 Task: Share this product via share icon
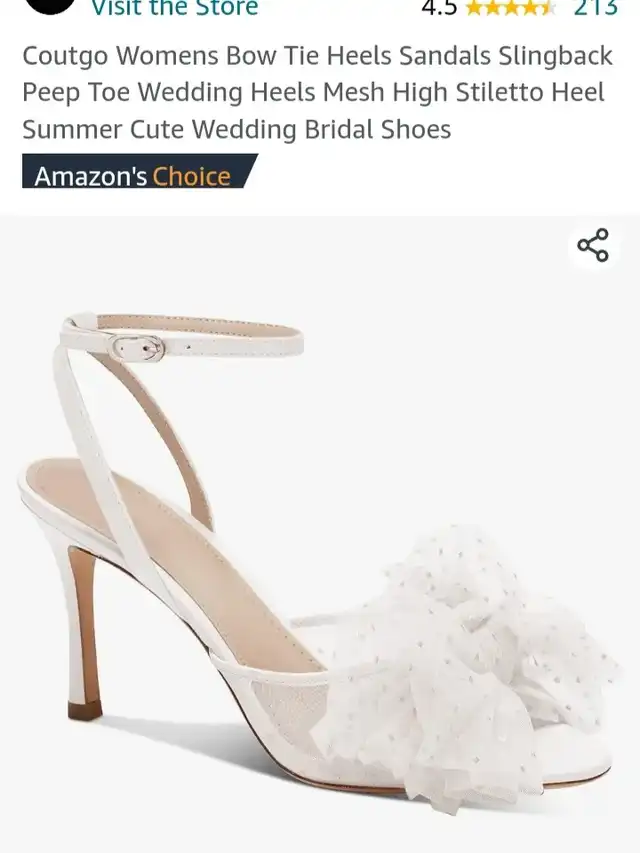point(593,245)
